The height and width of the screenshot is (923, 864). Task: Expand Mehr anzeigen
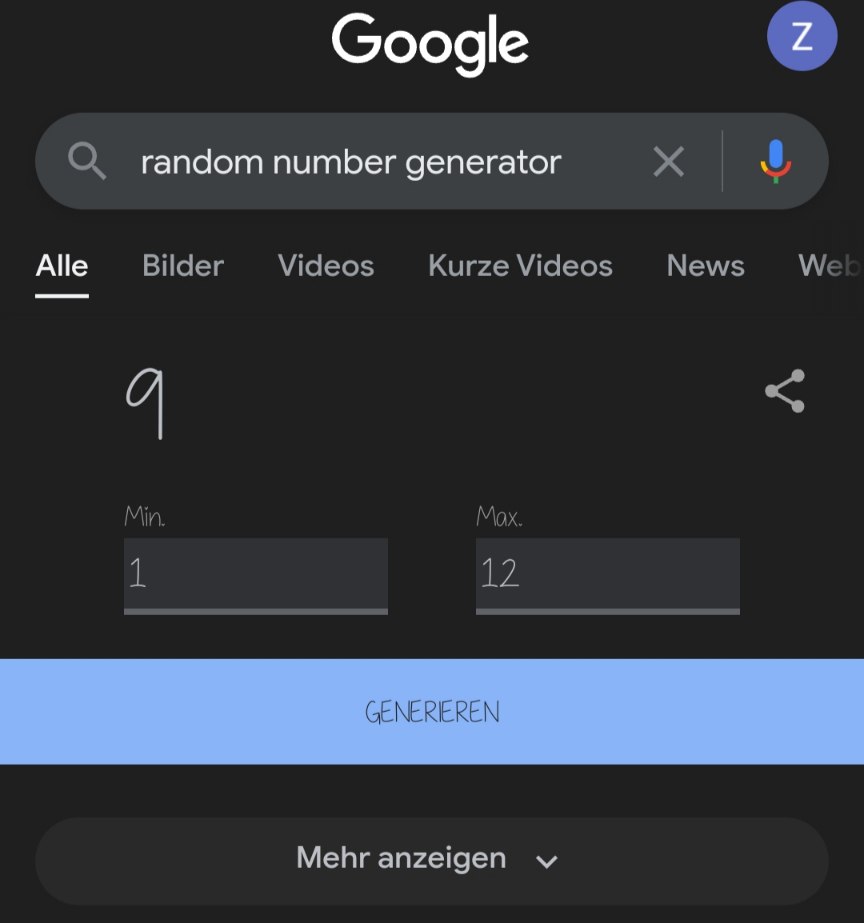click(x=432, y=859)
